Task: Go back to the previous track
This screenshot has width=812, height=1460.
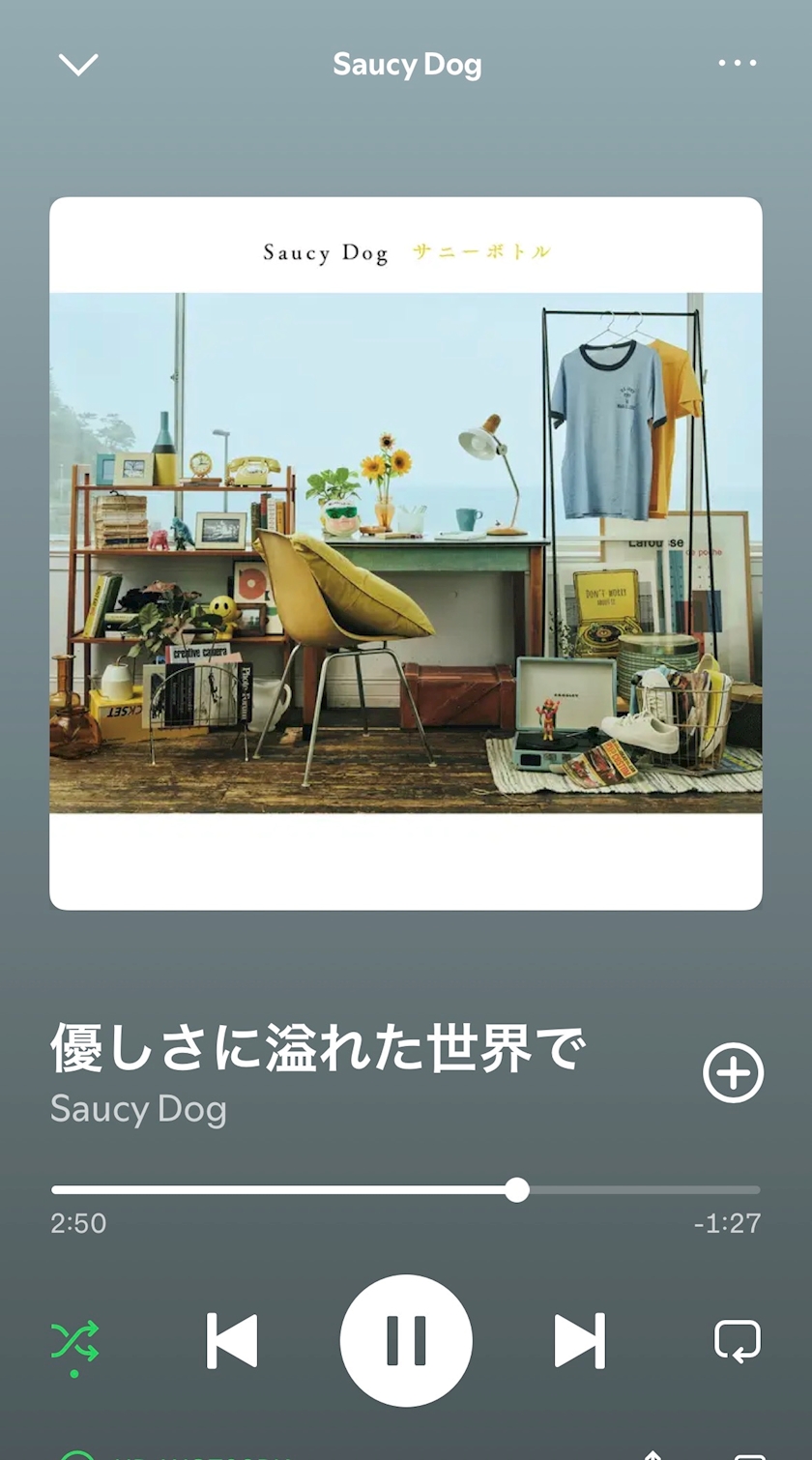Action: 232,1340
